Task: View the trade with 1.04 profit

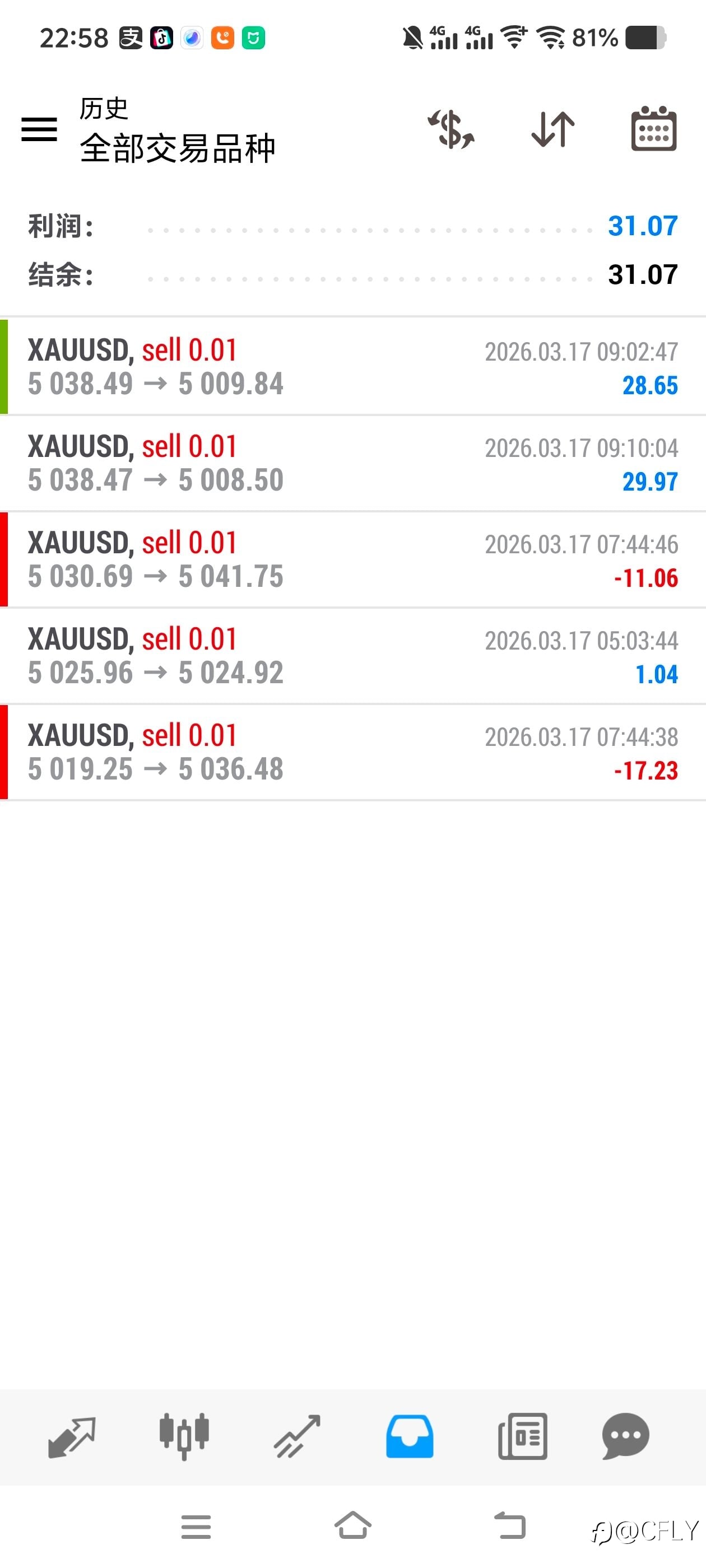Action: click(352, 656)
